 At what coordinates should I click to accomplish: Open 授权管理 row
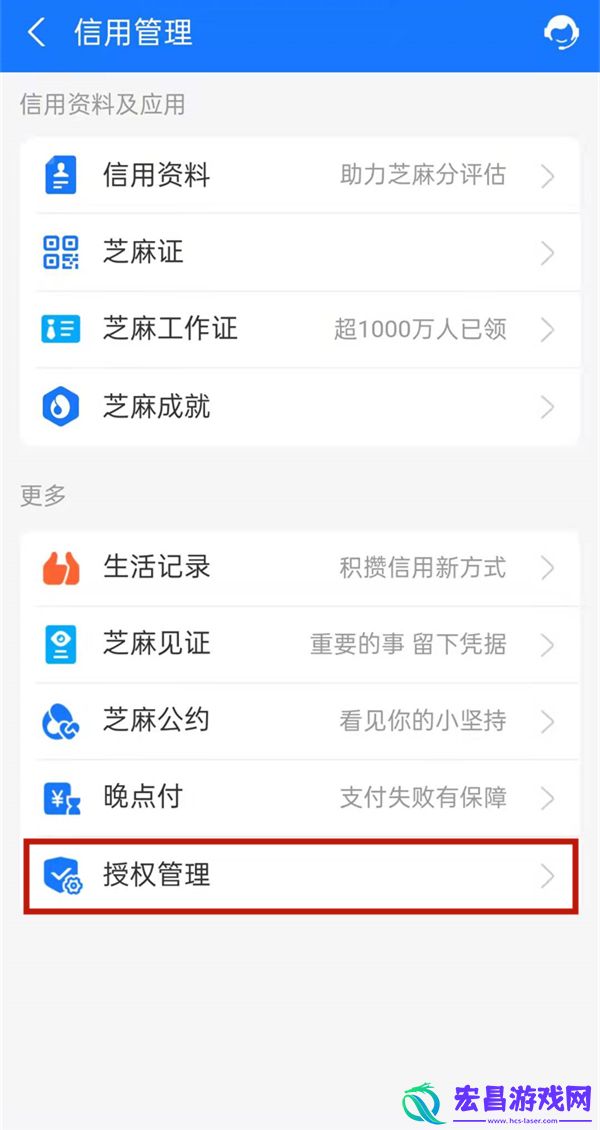click(300, 876)
